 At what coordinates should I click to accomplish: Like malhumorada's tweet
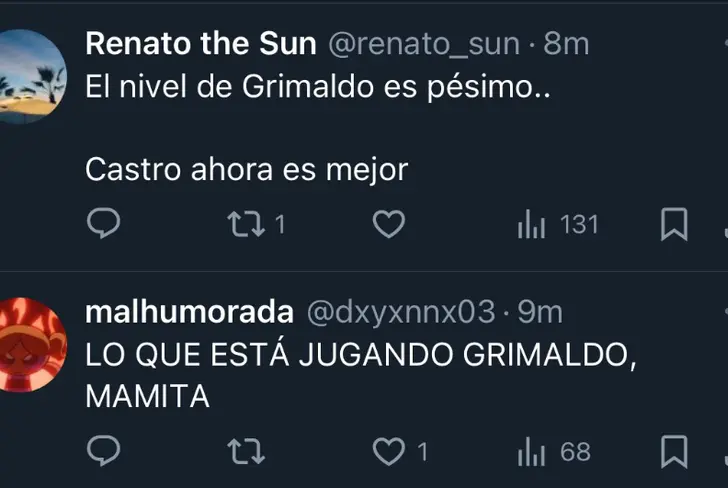pos(388,452)
